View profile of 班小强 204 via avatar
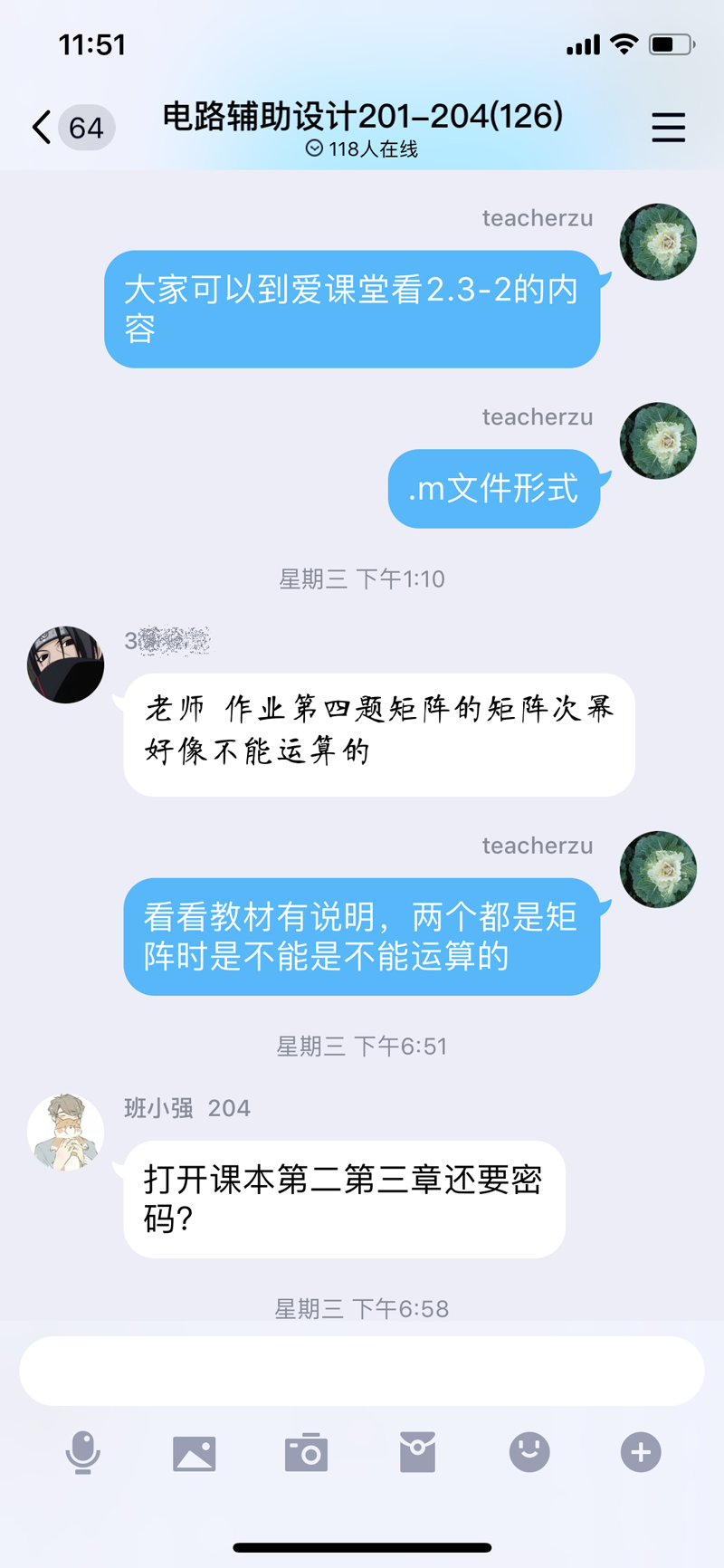Screen dimensions: 724x1568 pos(65,1132)
